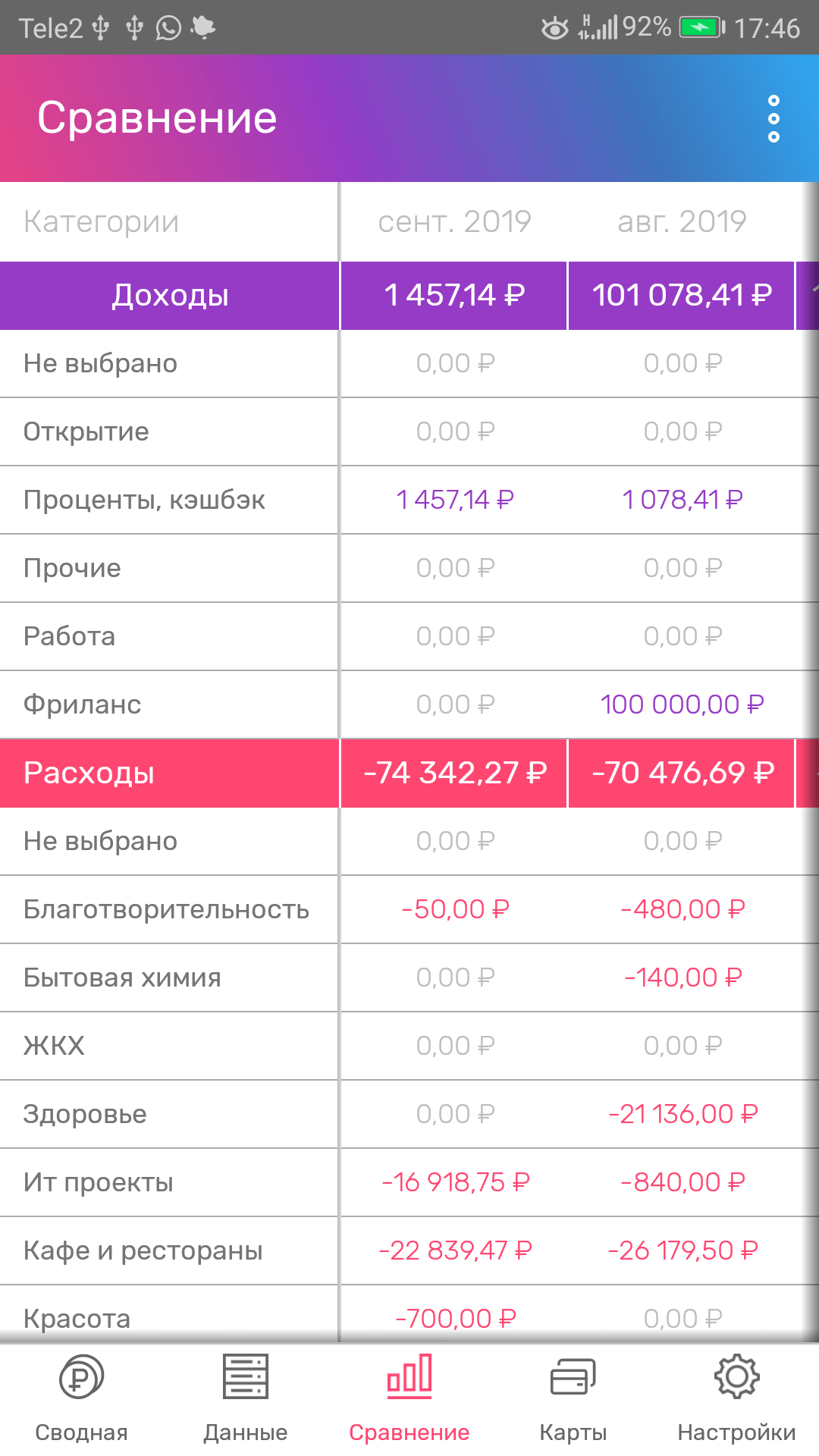The height and width of the screenshot is (1456, 819).
Task: Open the three-dot overflow menu
Action: click(x=773, y=118)
